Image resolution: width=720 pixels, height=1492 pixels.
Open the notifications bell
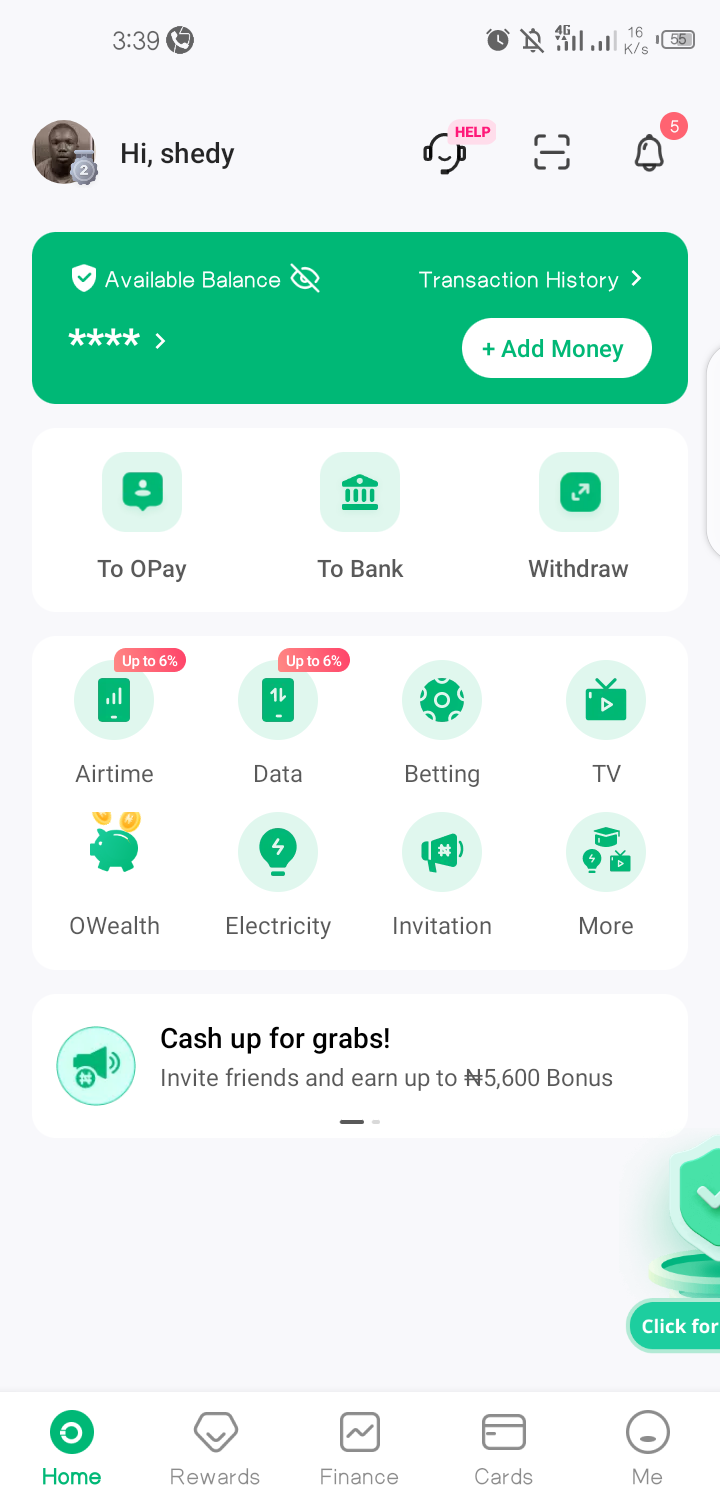click(650, 152)
